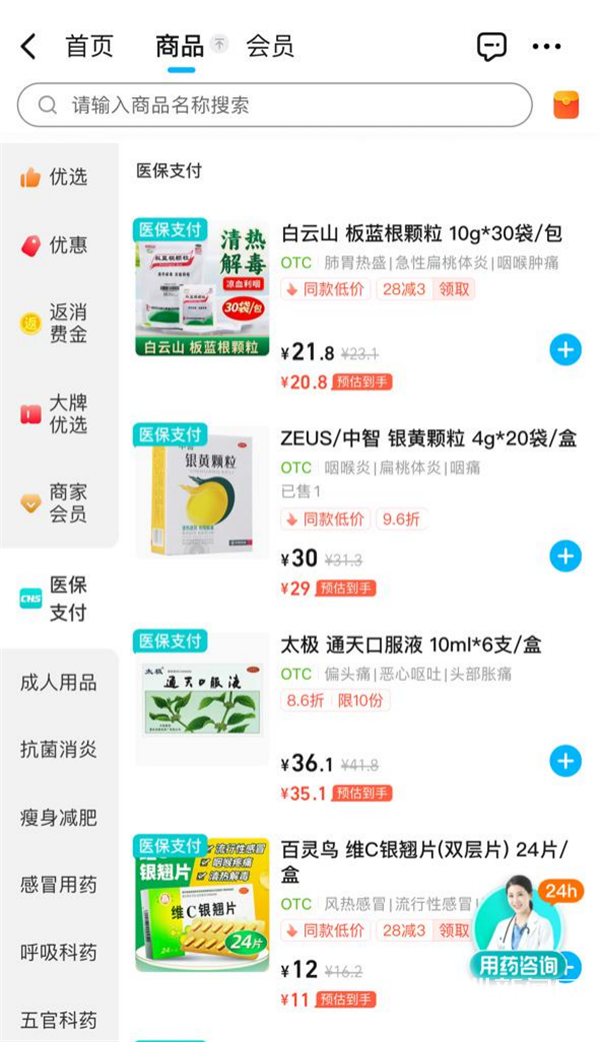Select the 优选 sidebar category
The width and height of the screenshot is (600, 1043).
click(x=54, y=177)
